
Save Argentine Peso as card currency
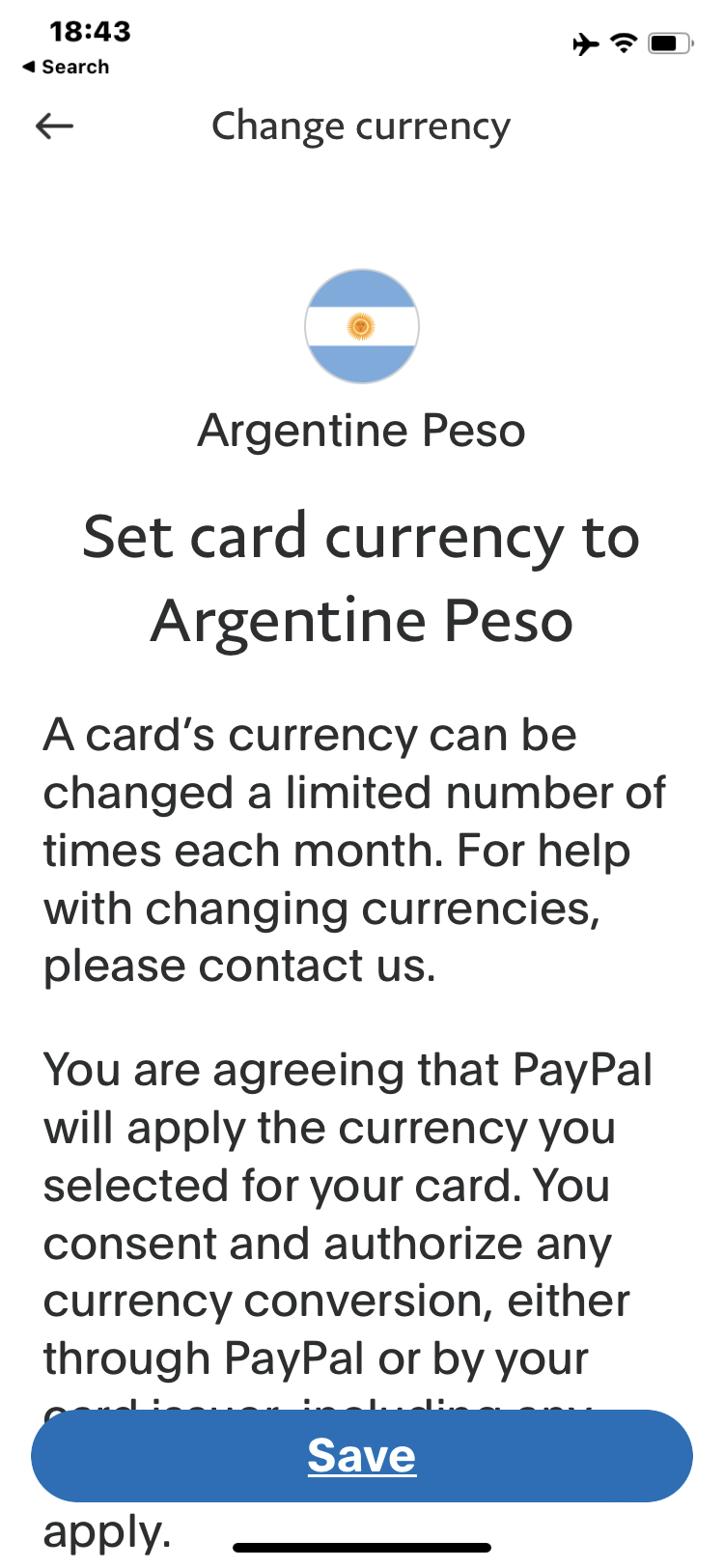pos(361,1455)
